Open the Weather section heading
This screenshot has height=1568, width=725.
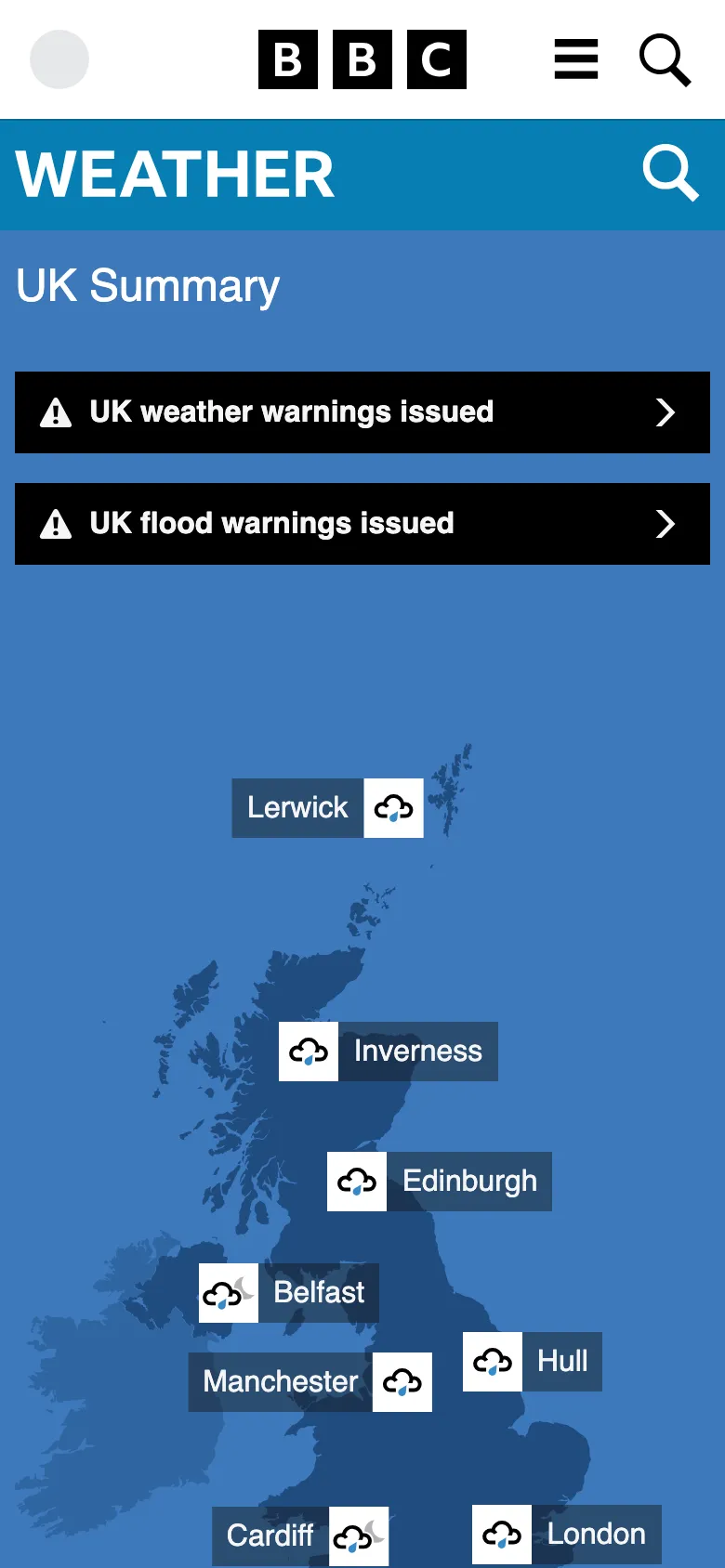pos(175,175)
